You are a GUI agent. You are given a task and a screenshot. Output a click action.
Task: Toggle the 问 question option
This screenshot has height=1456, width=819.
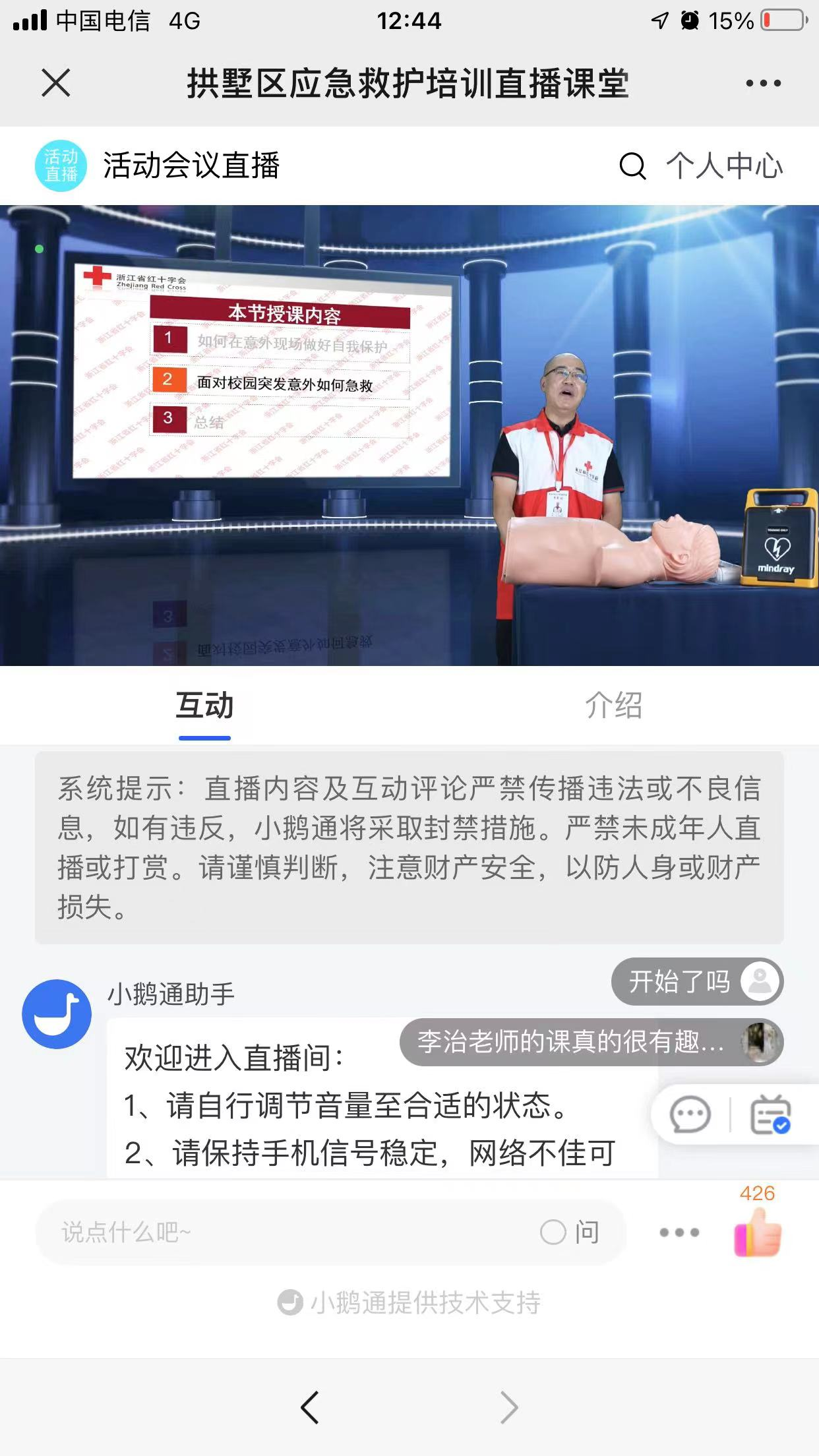click(570, 1232)
